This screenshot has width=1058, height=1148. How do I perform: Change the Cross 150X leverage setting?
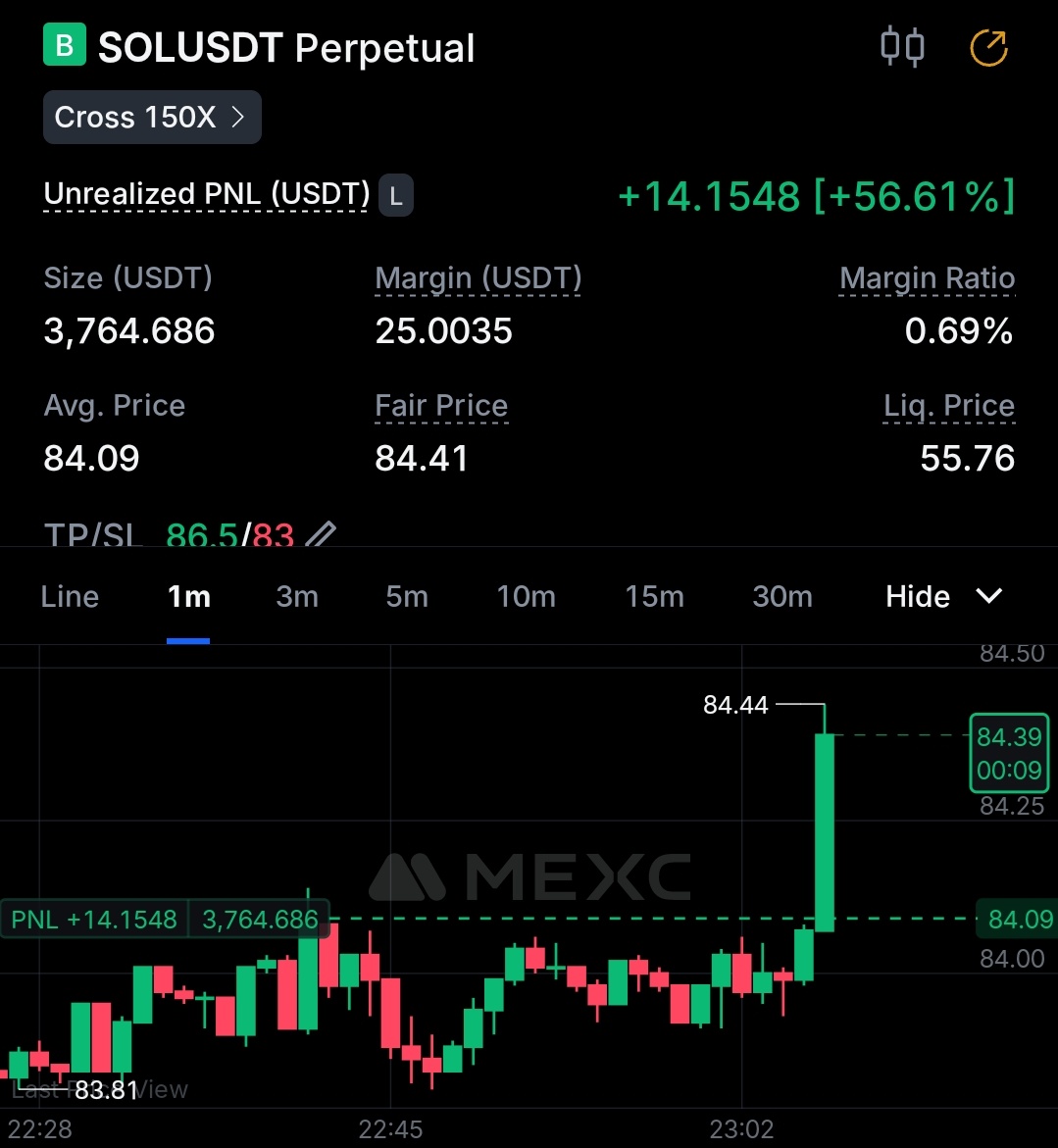(152, 118)
